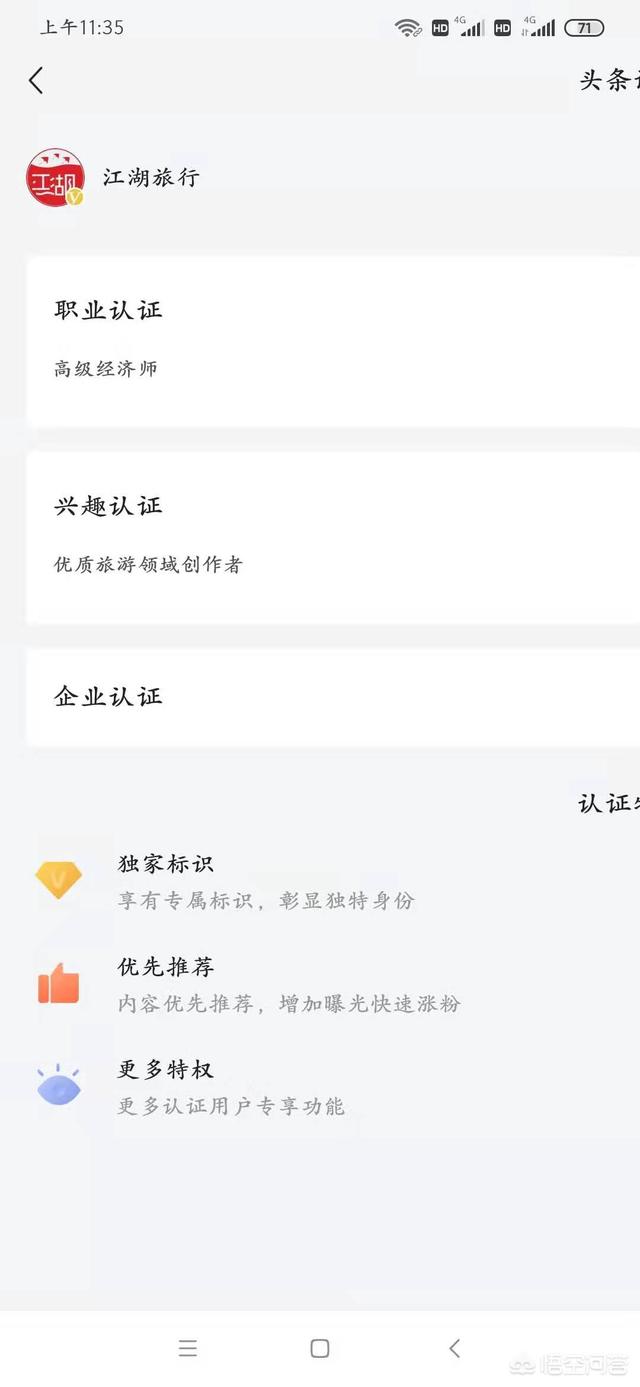Screen dimensions: 640x1387
Task: Go back using the top arrow
Action: (36, 81)
